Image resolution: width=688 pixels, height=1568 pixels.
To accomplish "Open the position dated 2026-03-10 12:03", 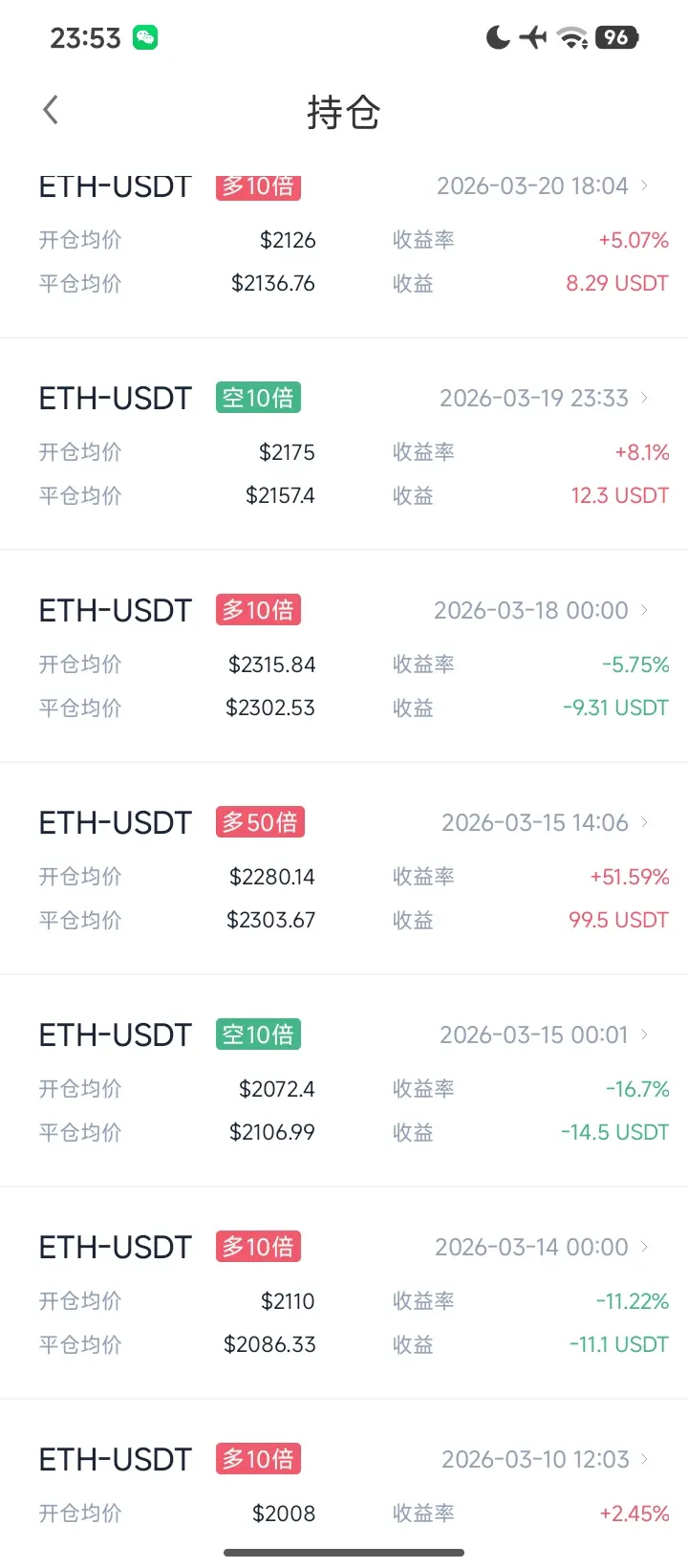I will click(544, 1460).
